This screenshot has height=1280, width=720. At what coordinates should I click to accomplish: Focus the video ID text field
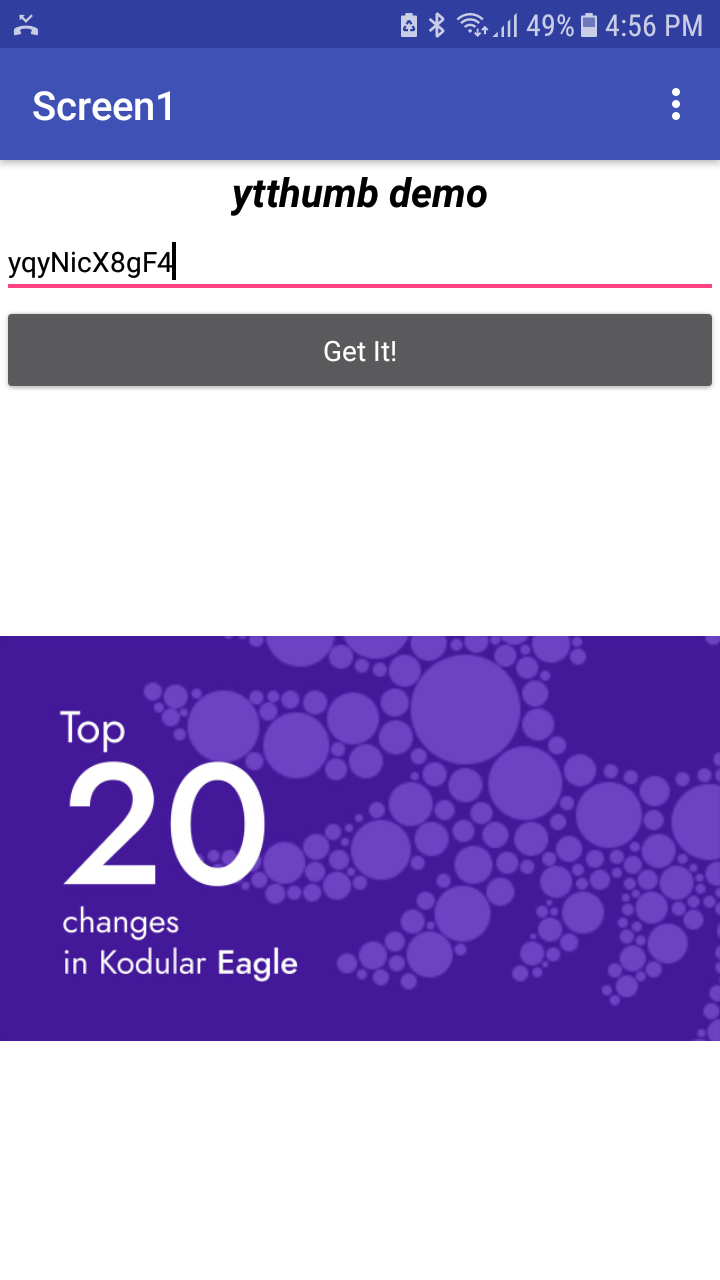(360, 264)
